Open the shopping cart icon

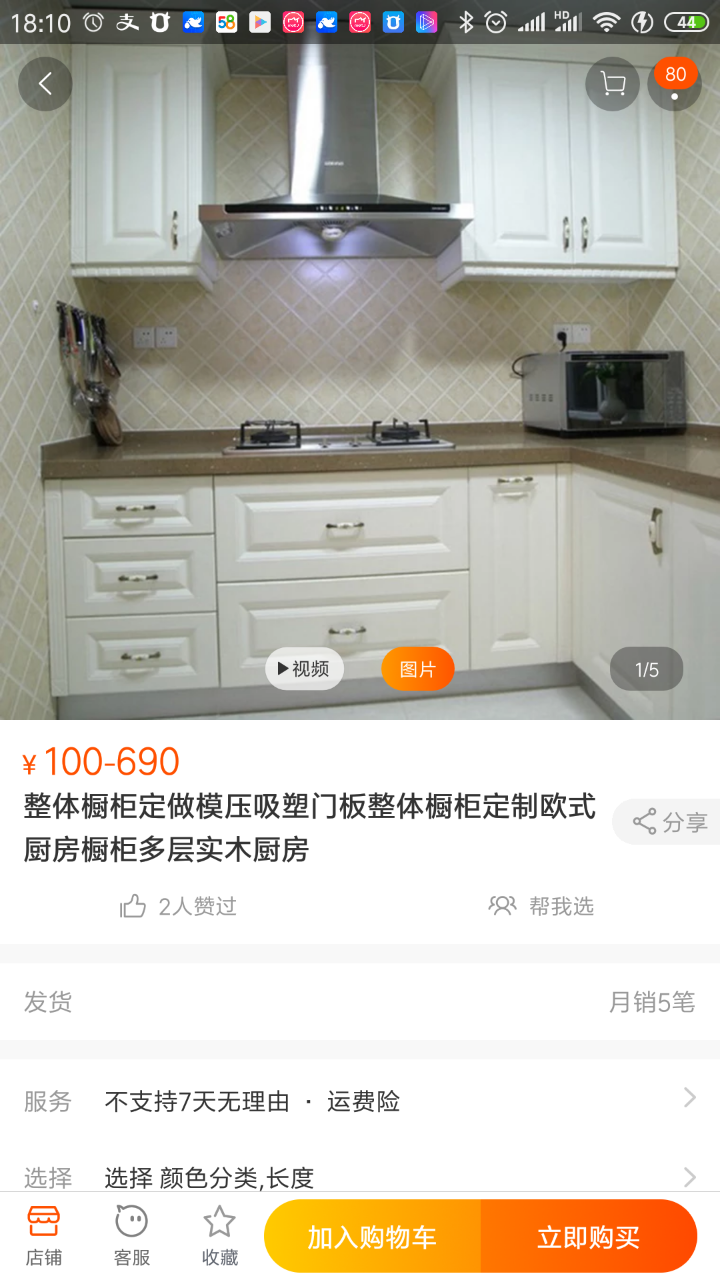[612, 84]
